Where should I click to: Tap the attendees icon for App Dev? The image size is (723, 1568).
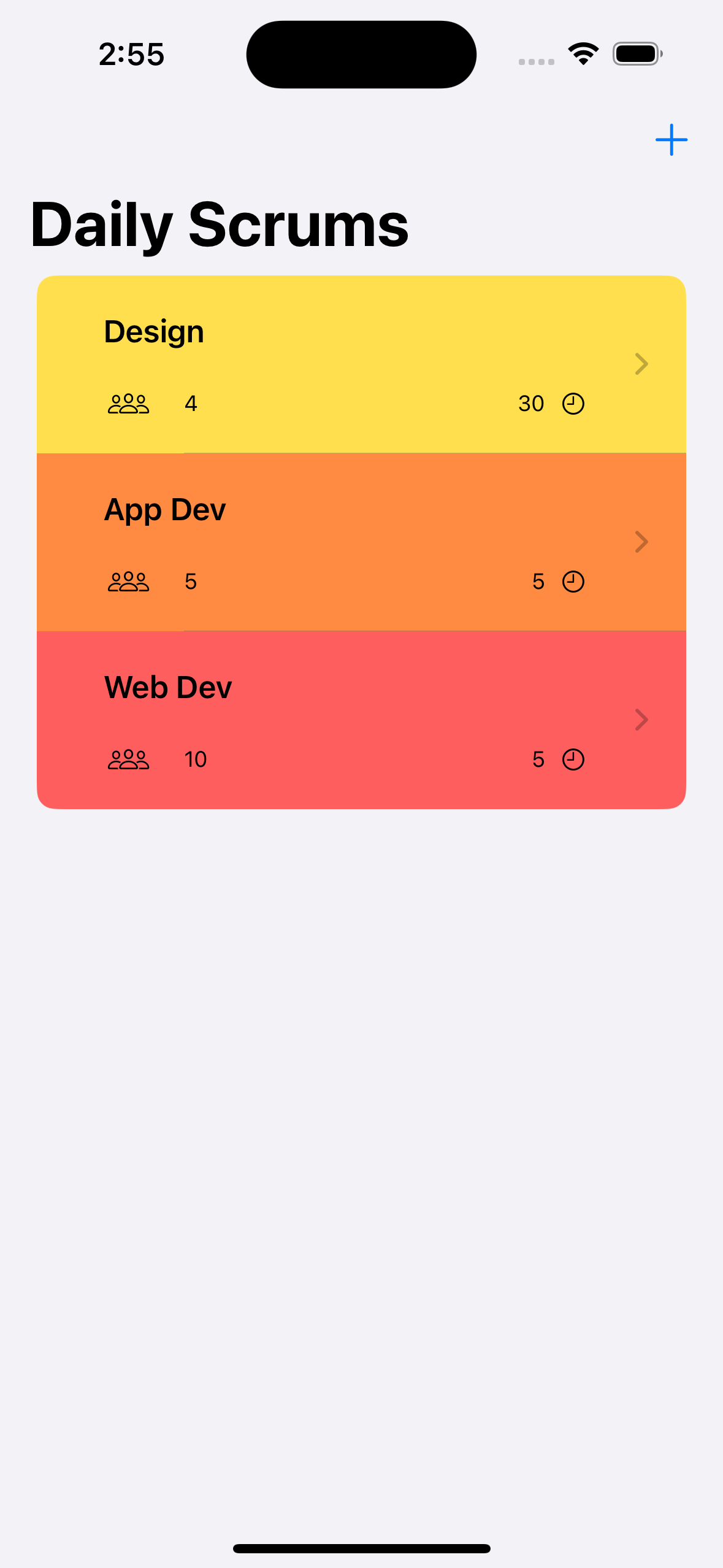[x=128, y=581]
